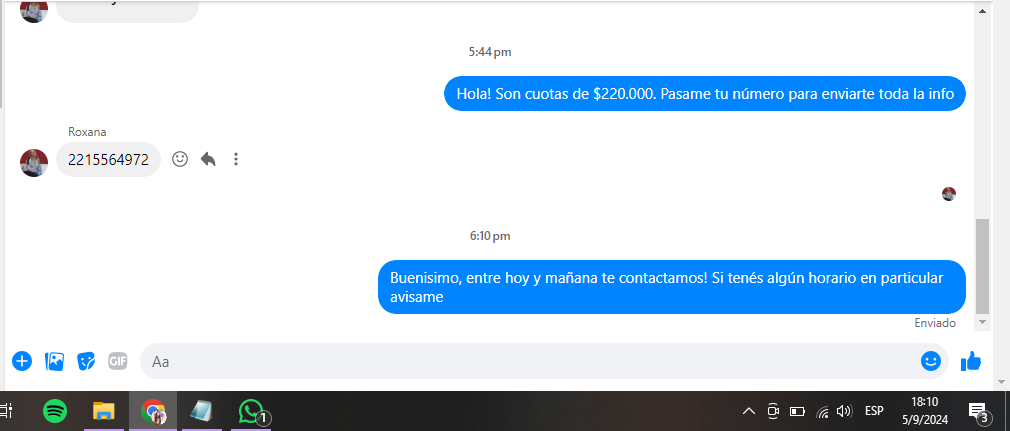
Task: Reply to Roxana's 2215564972 message
Action: [x=208, y=159]
